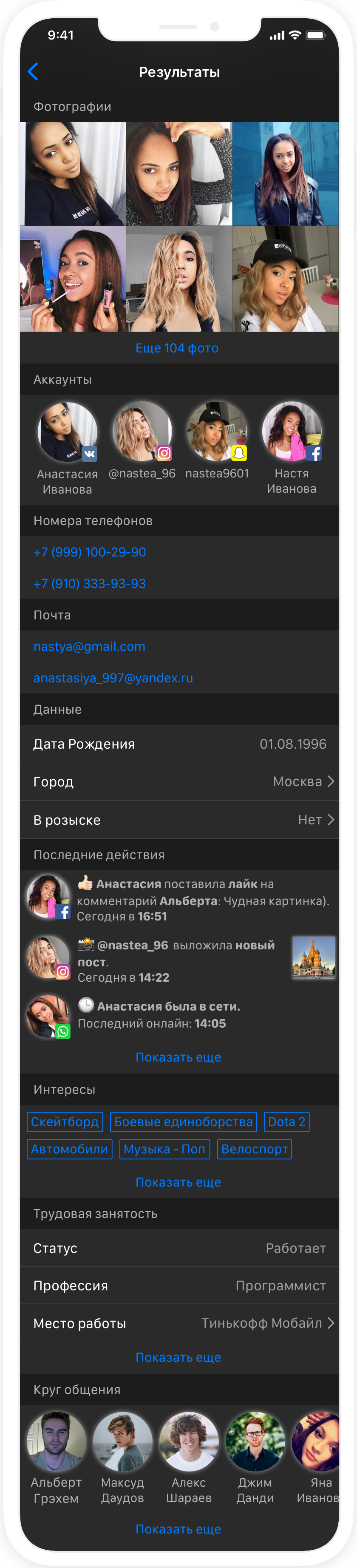Image resolution: width=357 pixels, height=1568 pixels.
Task: Select the Dota 2 interest chip
Action: [286, 1122]
